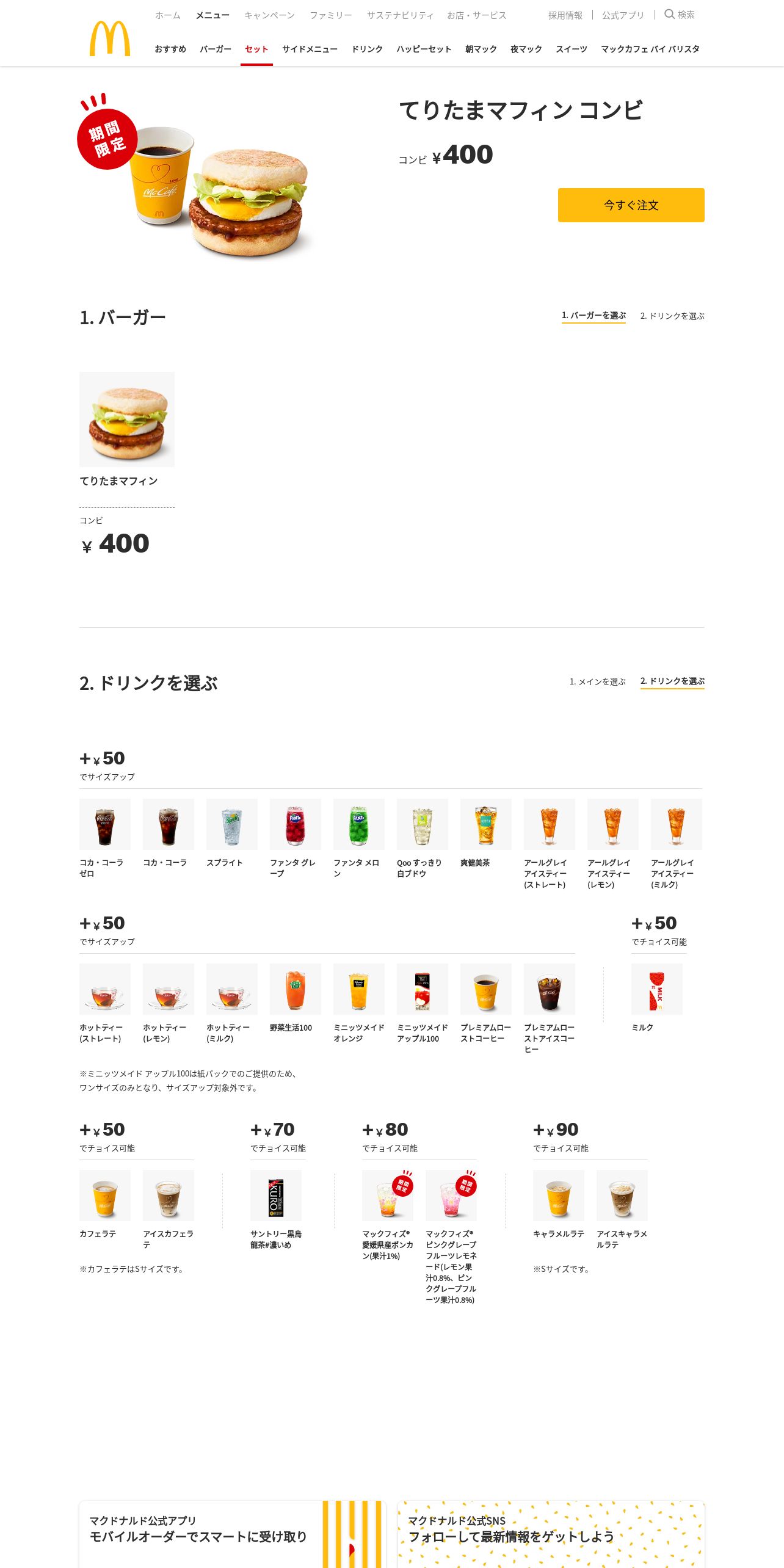This screenshot has height=1568, width=784.
Task: Jump to 1. メインを選ぶ anchor
Action: click(x=597, y=681)
